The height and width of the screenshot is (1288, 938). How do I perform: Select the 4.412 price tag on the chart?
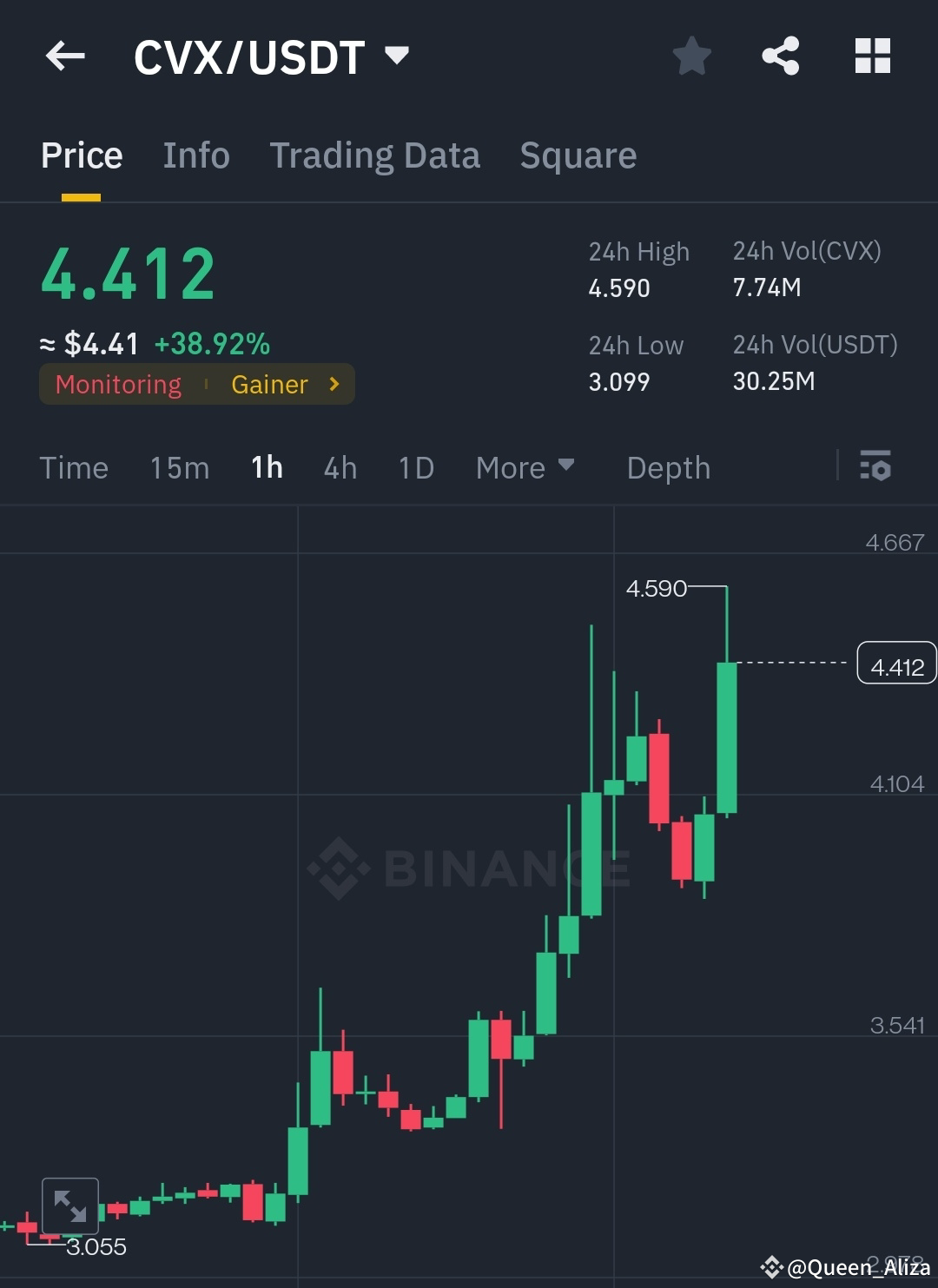tap(896, 664)
